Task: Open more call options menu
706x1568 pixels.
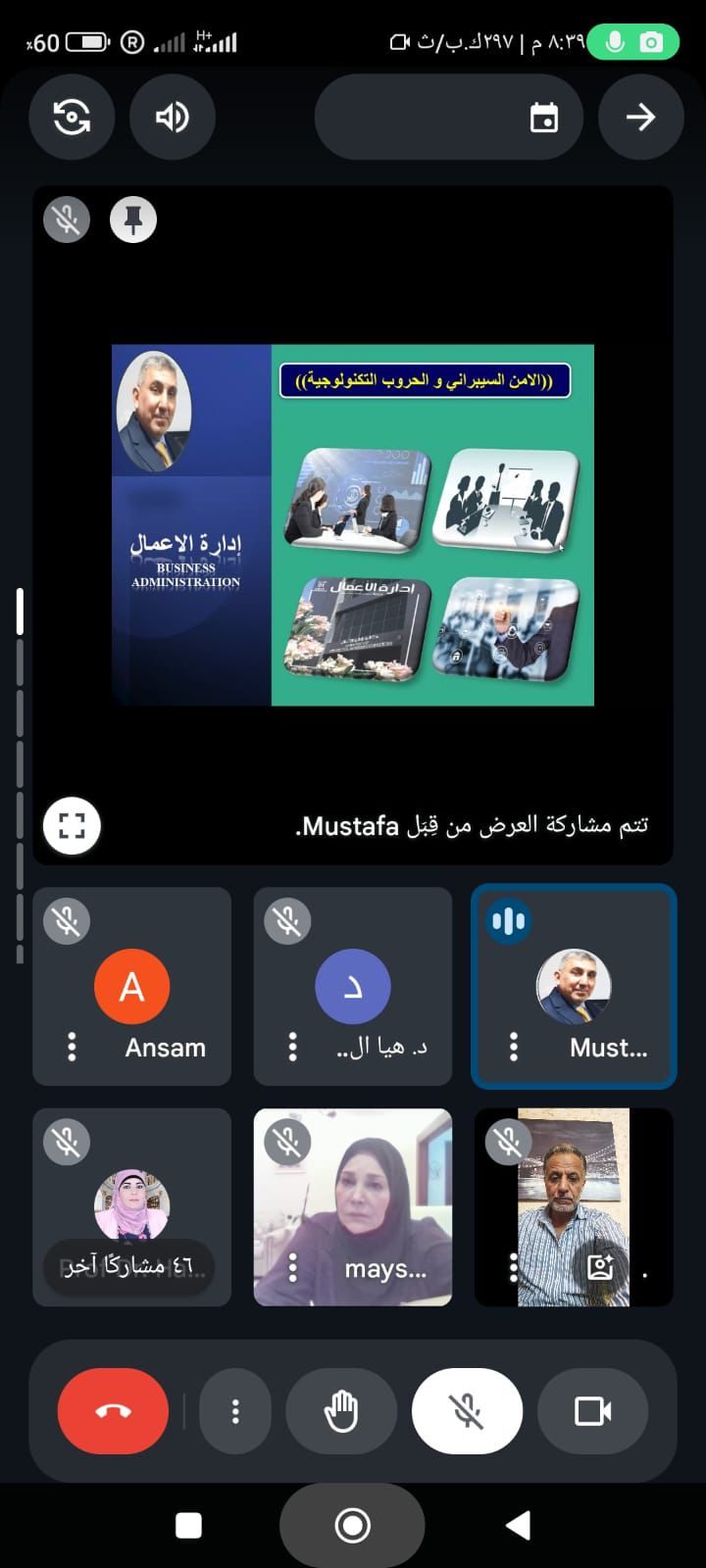Action: pyautogui.click(x=235, y=1411)
